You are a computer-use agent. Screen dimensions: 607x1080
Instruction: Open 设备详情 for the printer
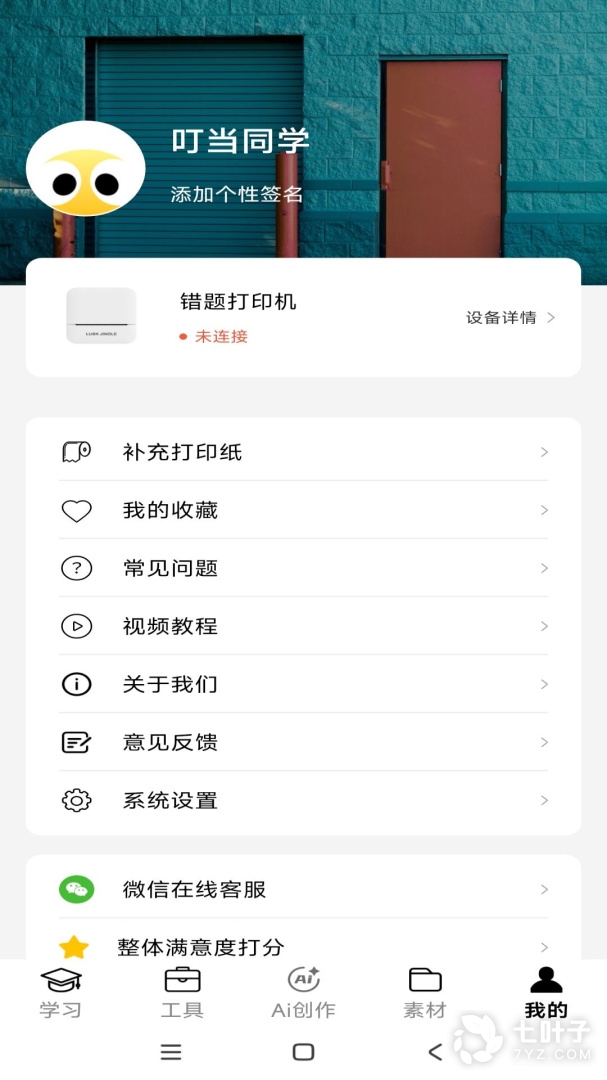[x=510, y=318]
